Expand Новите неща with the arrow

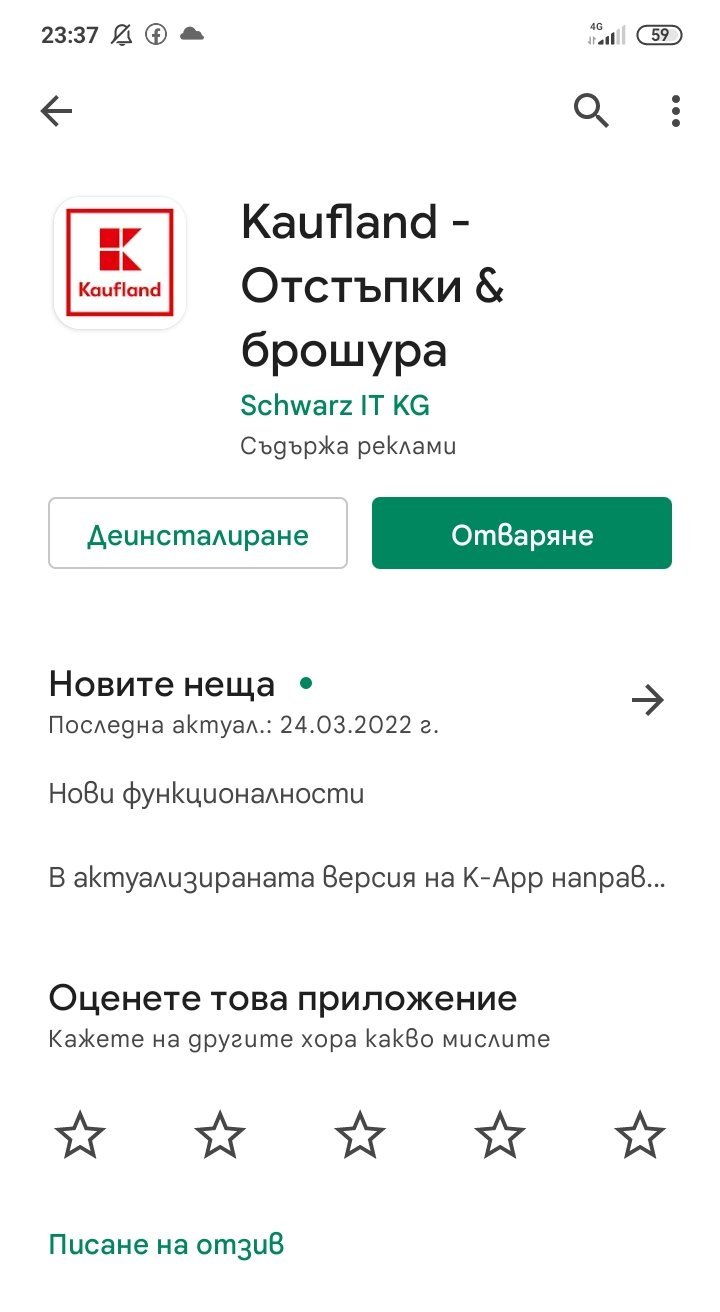[648, 701]
